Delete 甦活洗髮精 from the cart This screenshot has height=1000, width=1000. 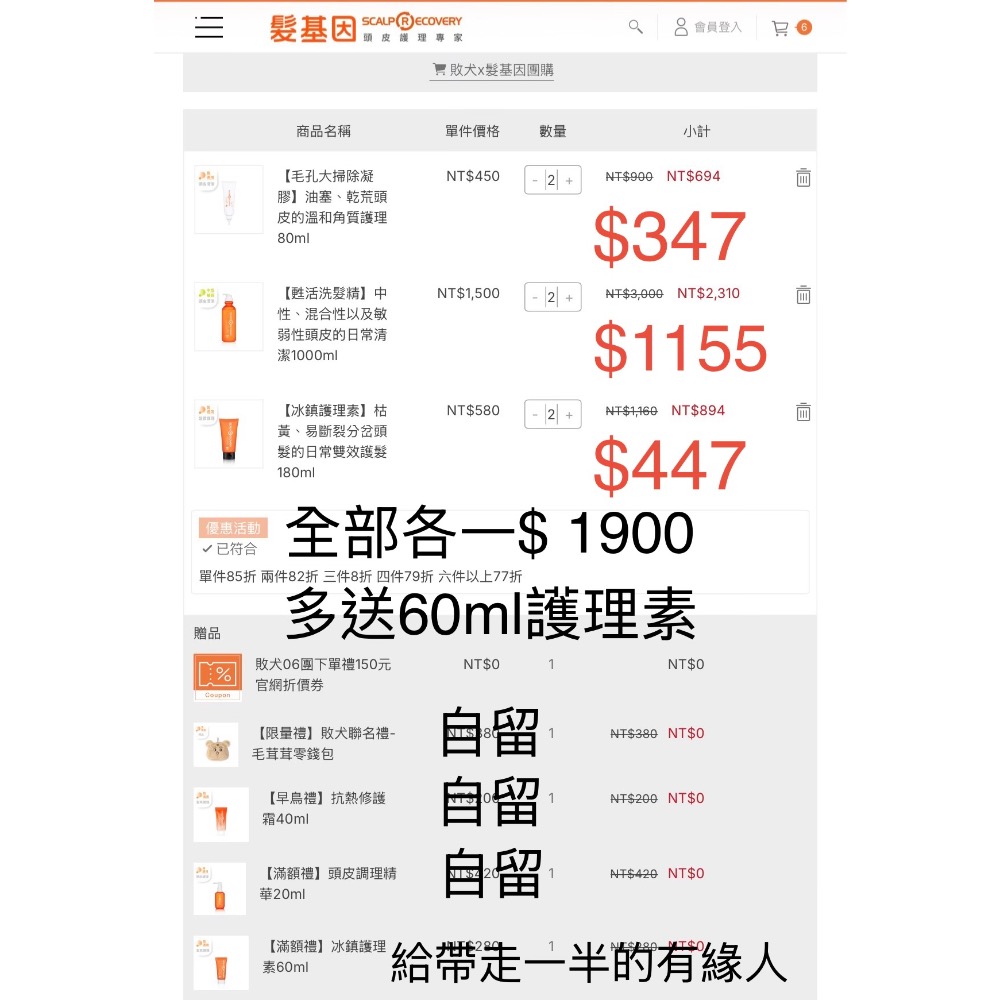coord(803,295)
